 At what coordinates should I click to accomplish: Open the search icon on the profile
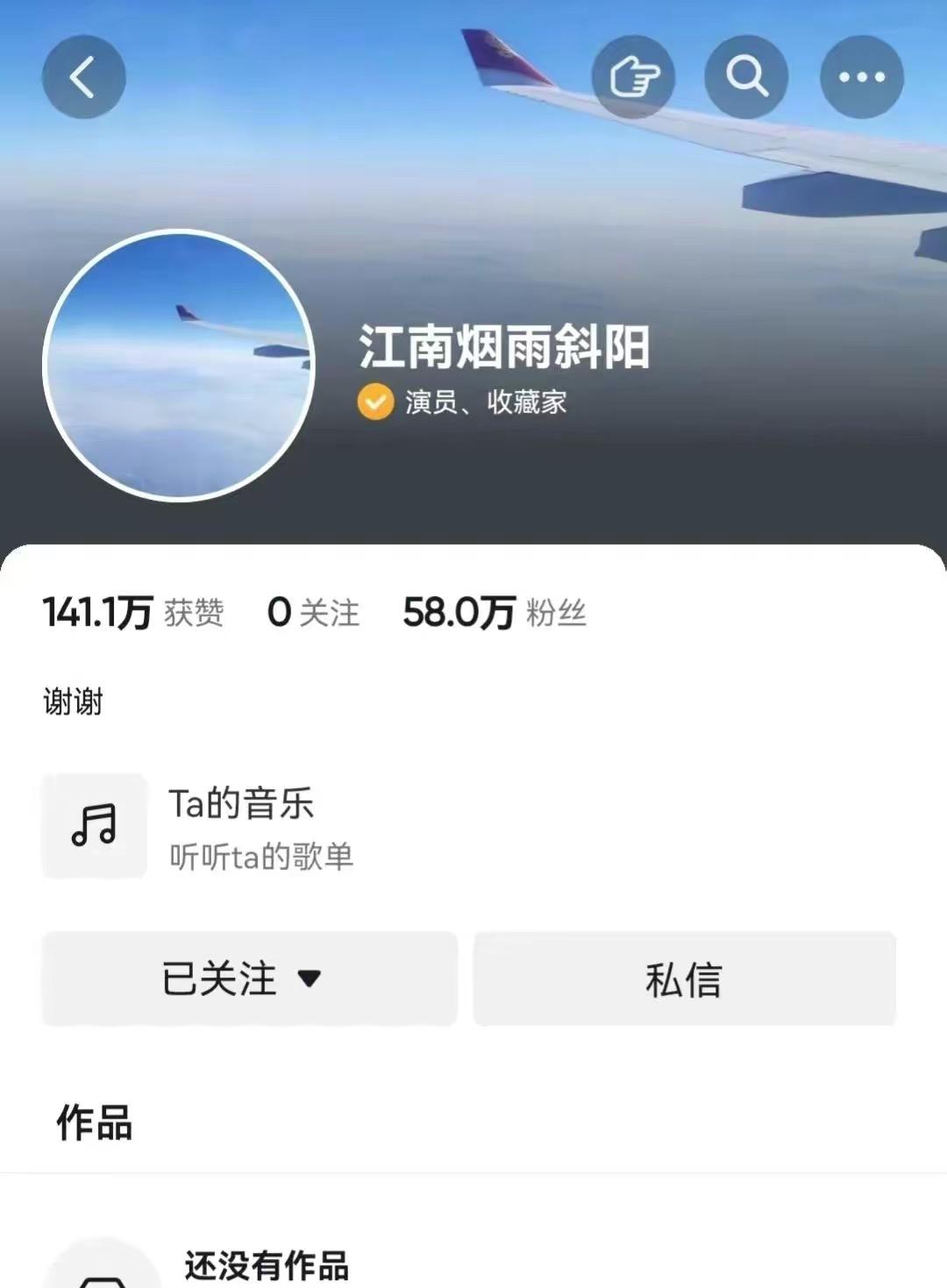point(746,76)
